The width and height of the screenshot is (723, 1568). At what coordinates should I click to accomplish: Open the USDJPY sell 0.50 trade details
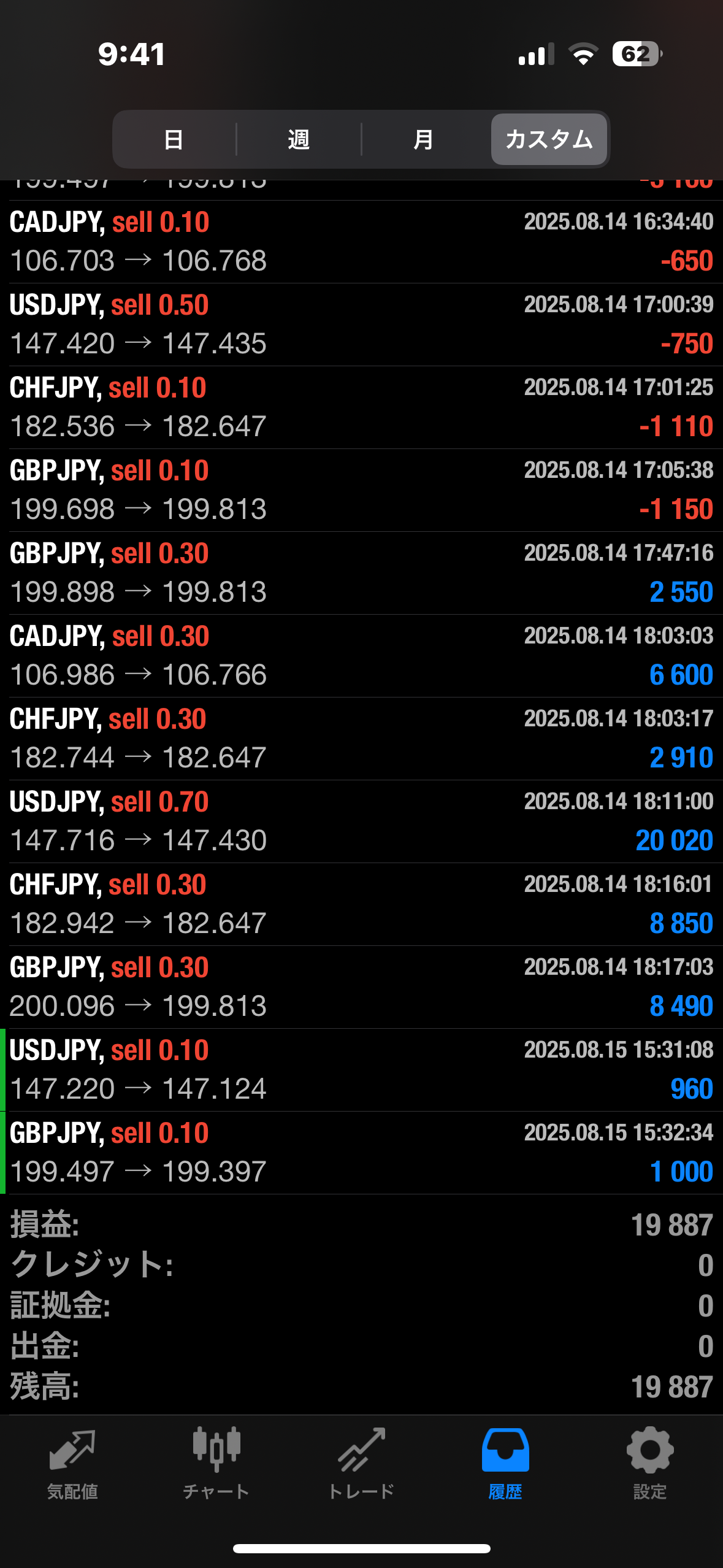pyautogui.click(x=361, y=325)
